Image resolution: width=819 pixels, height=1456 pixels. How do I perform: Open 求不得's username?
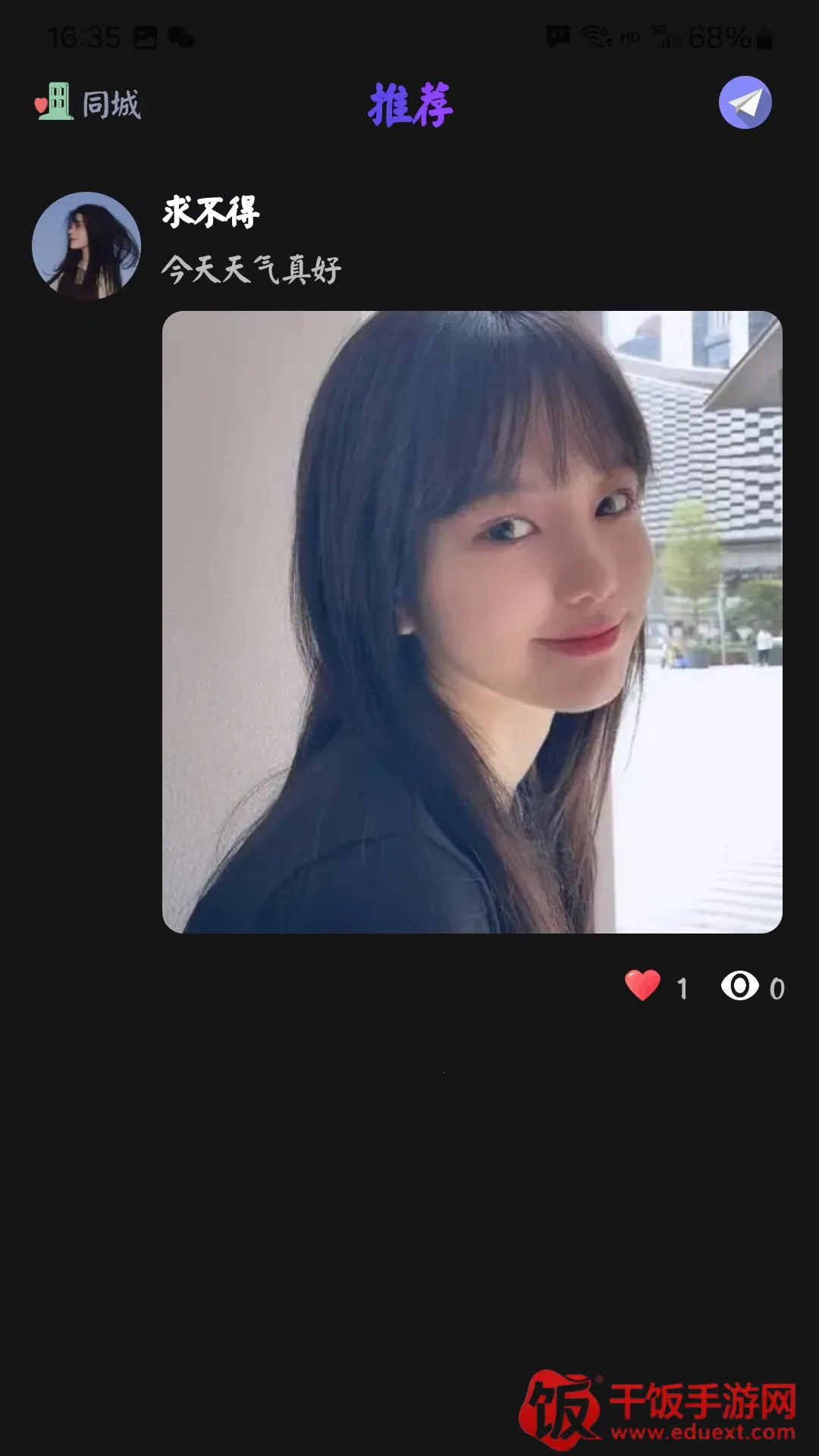211,212
